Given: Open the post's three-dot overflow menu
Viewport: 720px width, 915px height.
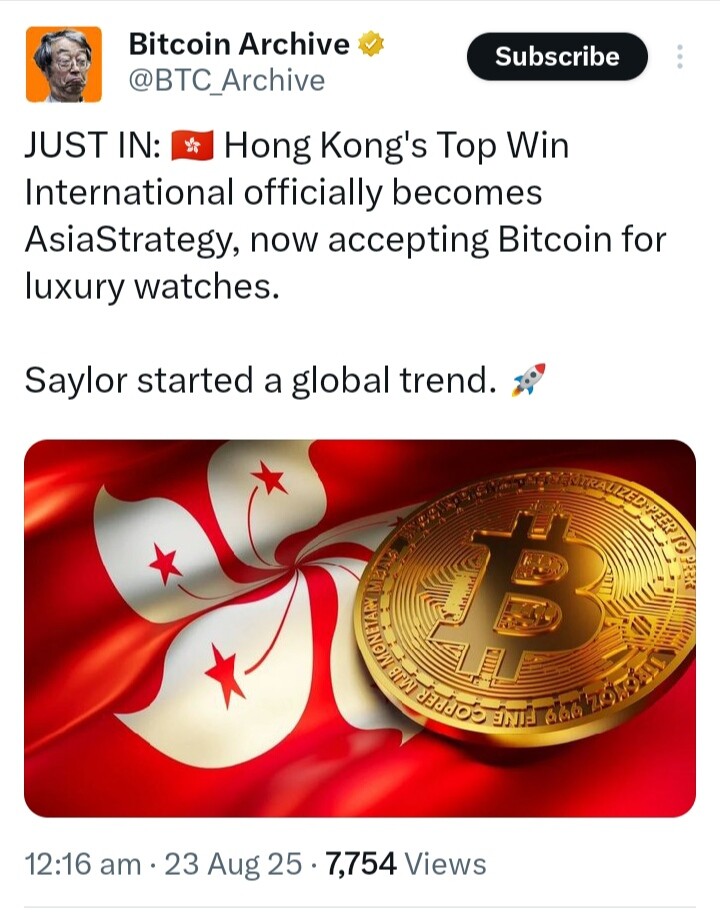Looking at the screenshot, I should (x=680, y=57).
